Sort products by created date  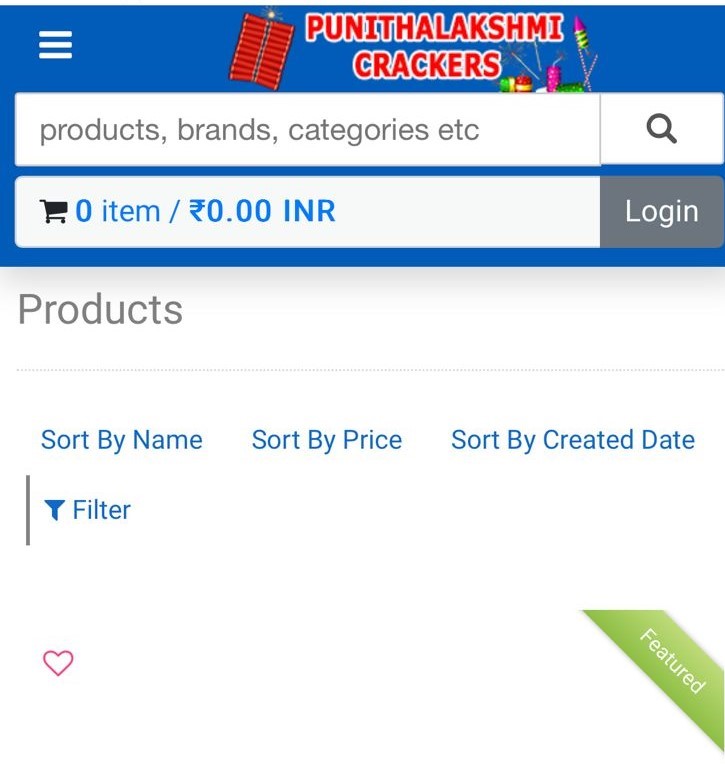[572, 440]
